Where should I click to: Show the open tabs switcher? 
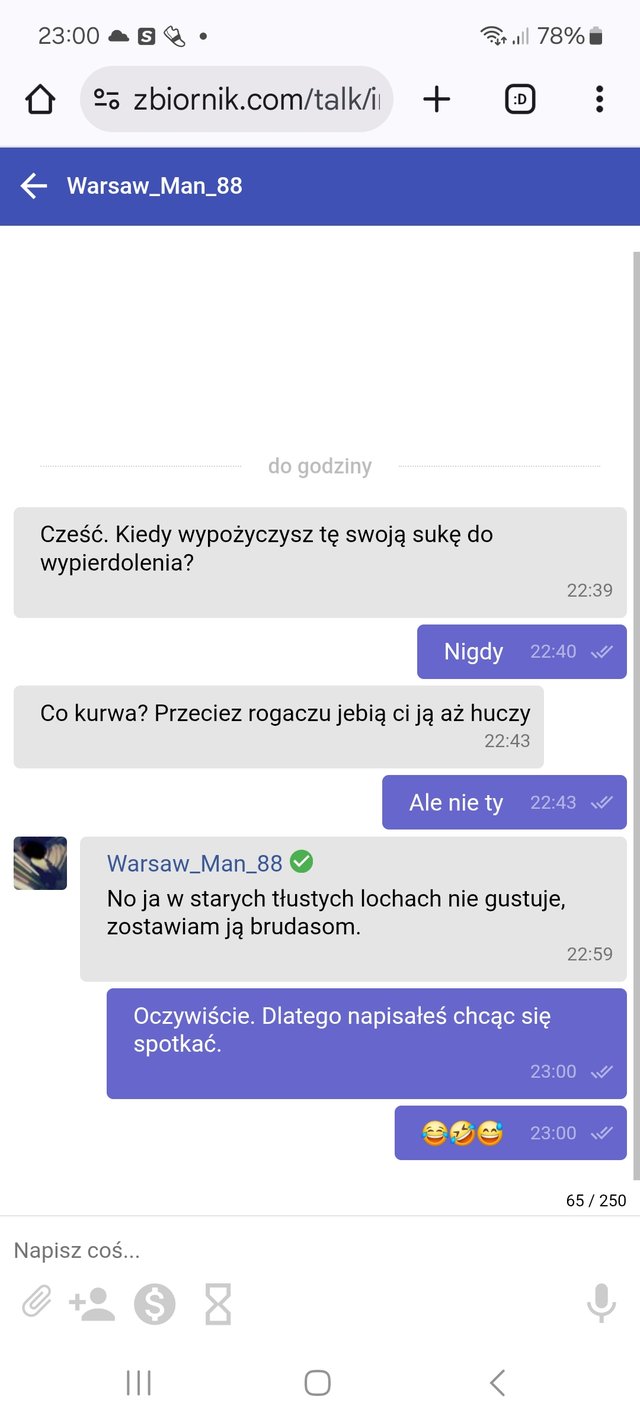click(520, 99)
